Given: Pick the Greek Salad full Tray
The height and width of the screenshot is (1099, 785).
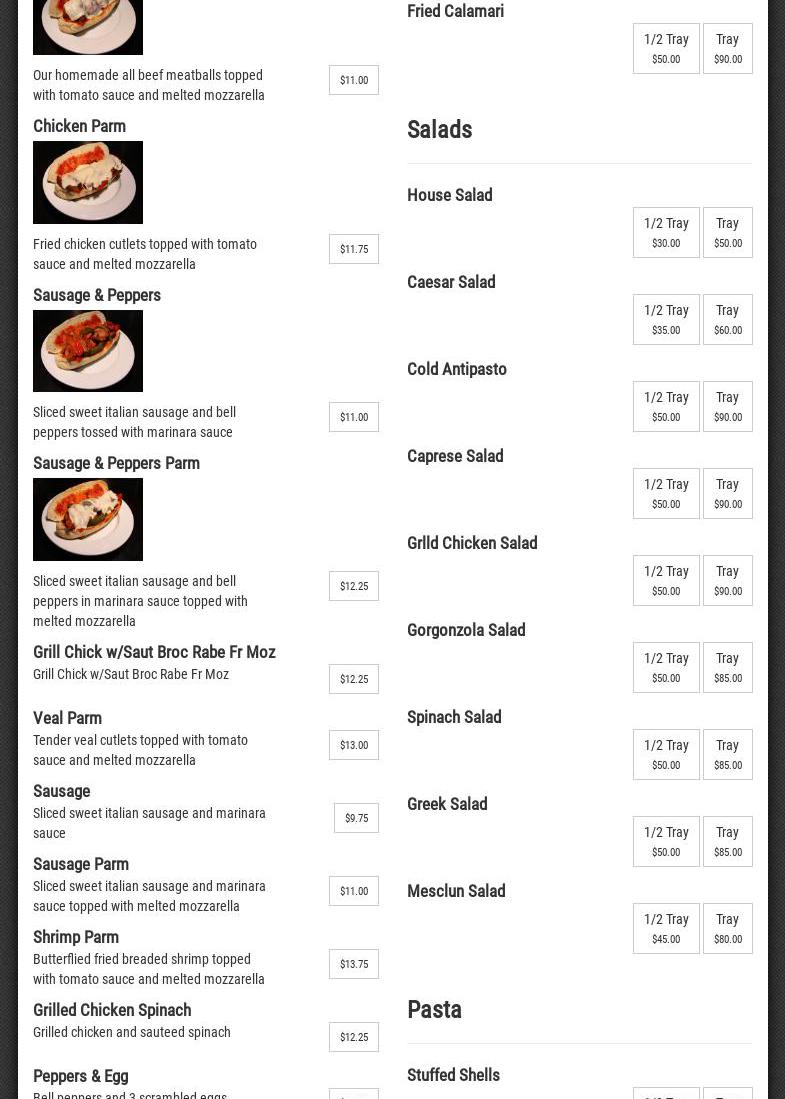Looking at the screenshot, I should pos(727,841).
